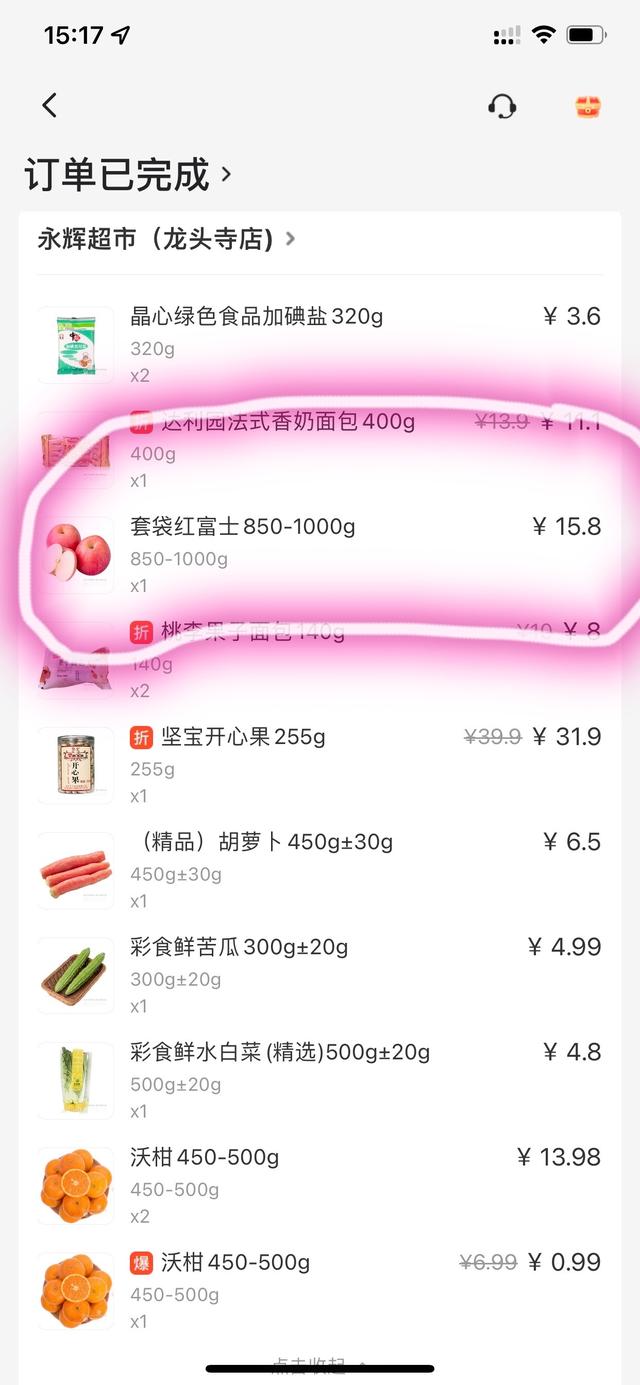This screenshot has width=640, height=1385.
Task: Open the discounted 沃柑 item priced ¥0.99
Action: (234, 1262)
